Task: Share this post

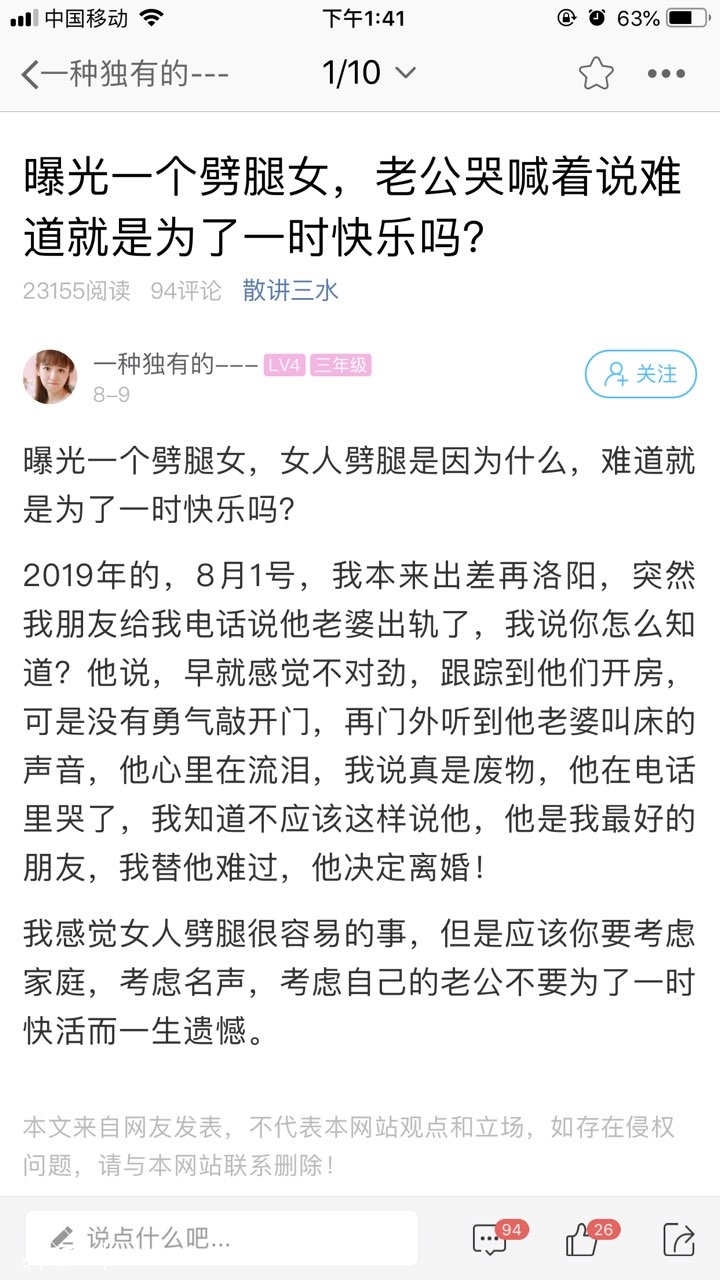Action: point(678,1238)
